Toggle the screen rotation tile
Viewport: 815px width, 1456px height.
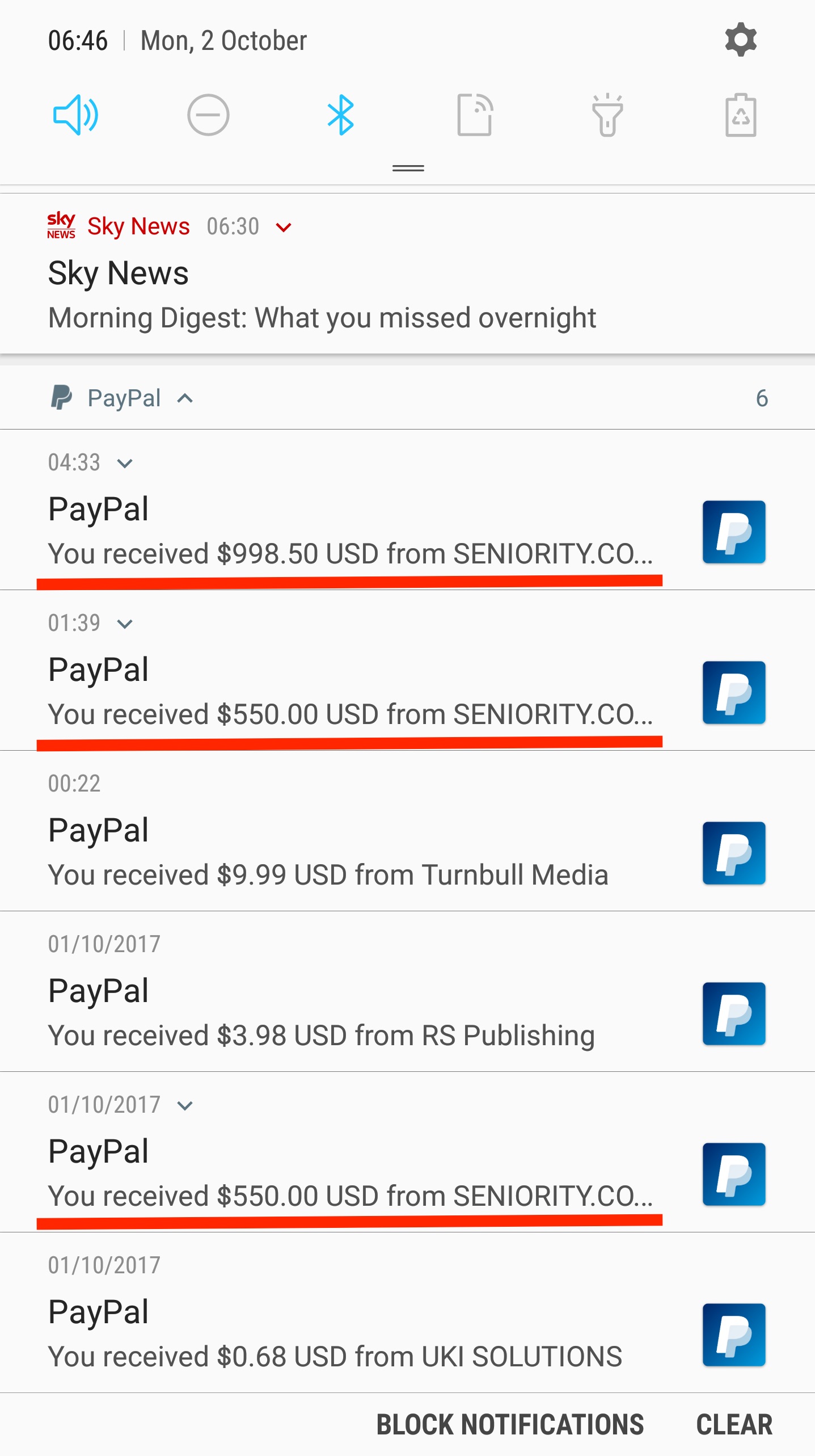pos(474,115)
